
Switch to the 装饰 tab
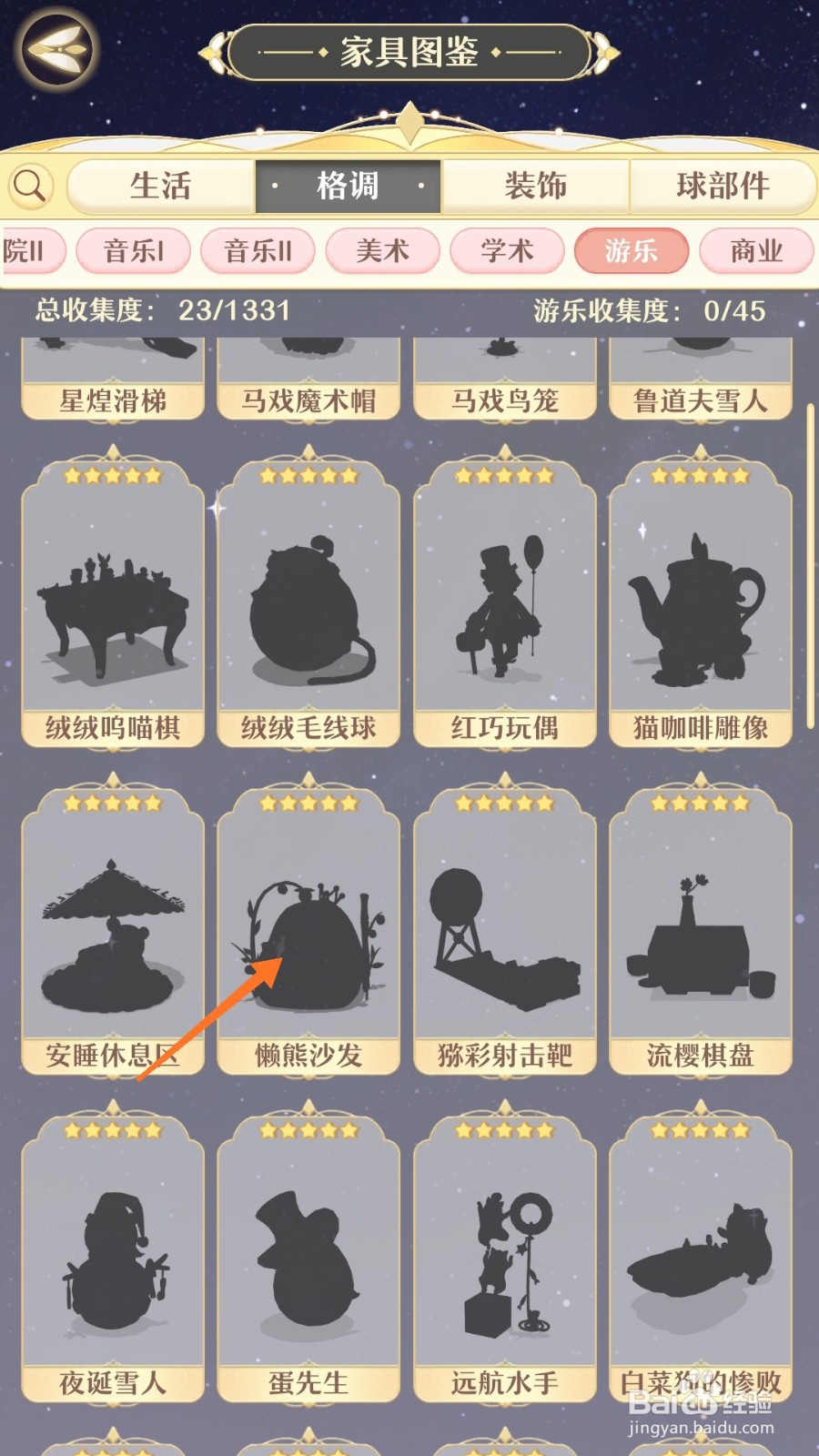tap(535, 185)
